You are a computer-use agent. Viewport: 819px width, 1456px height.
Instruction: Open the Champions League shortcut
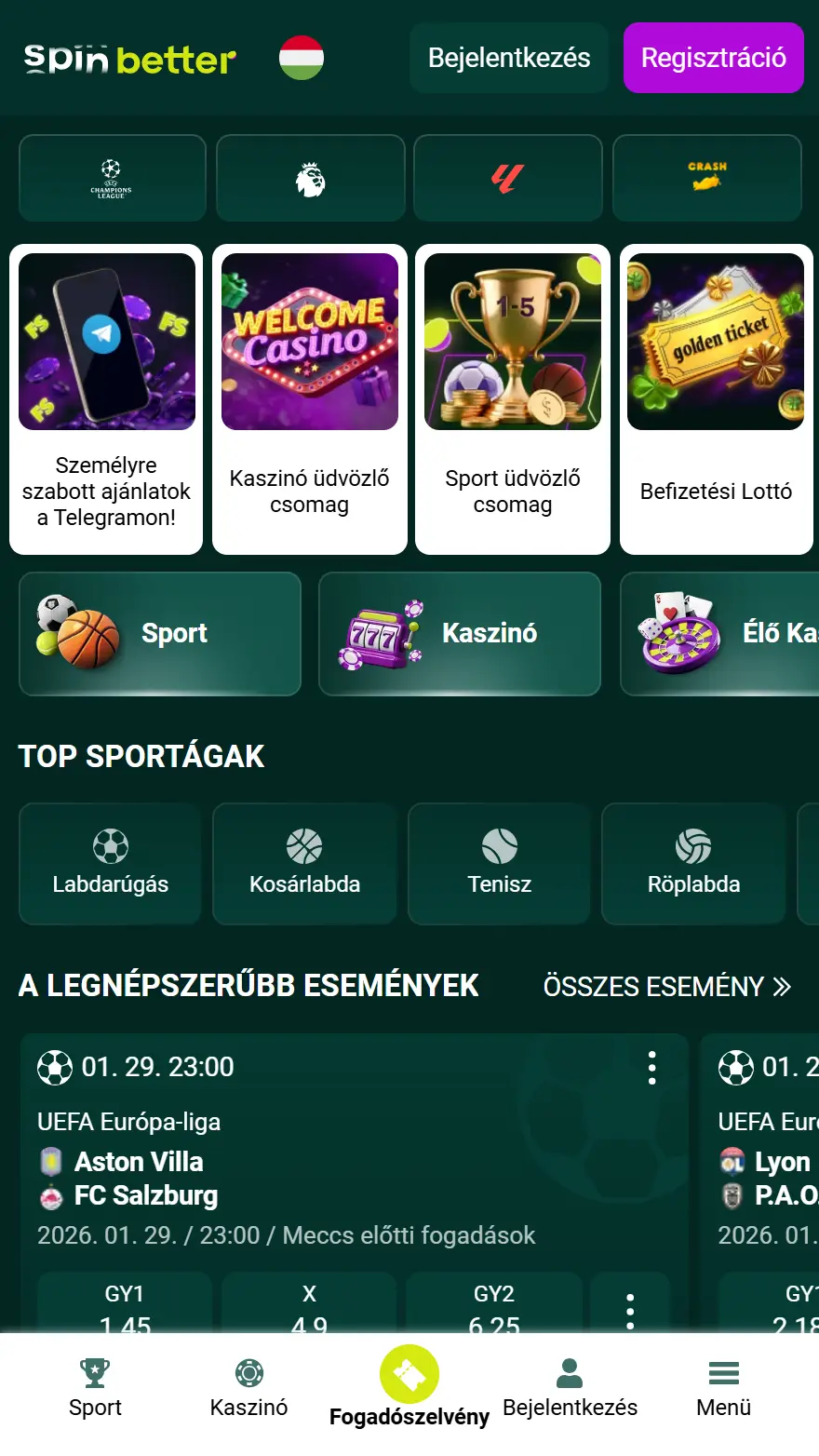pyautogui.click(x=112, y=178)
